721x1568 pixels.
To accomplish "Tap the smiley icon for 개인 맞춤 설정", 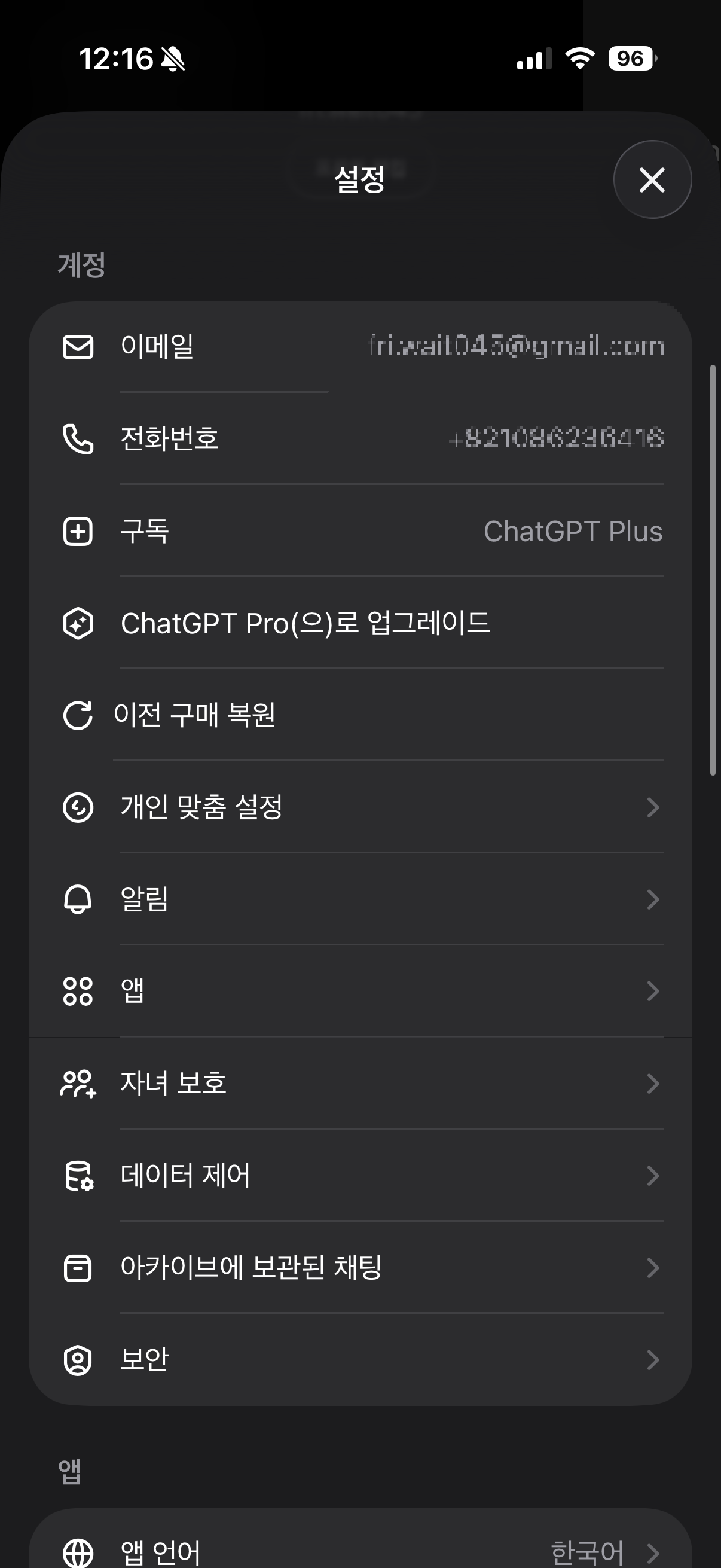I will coord(78,808).
